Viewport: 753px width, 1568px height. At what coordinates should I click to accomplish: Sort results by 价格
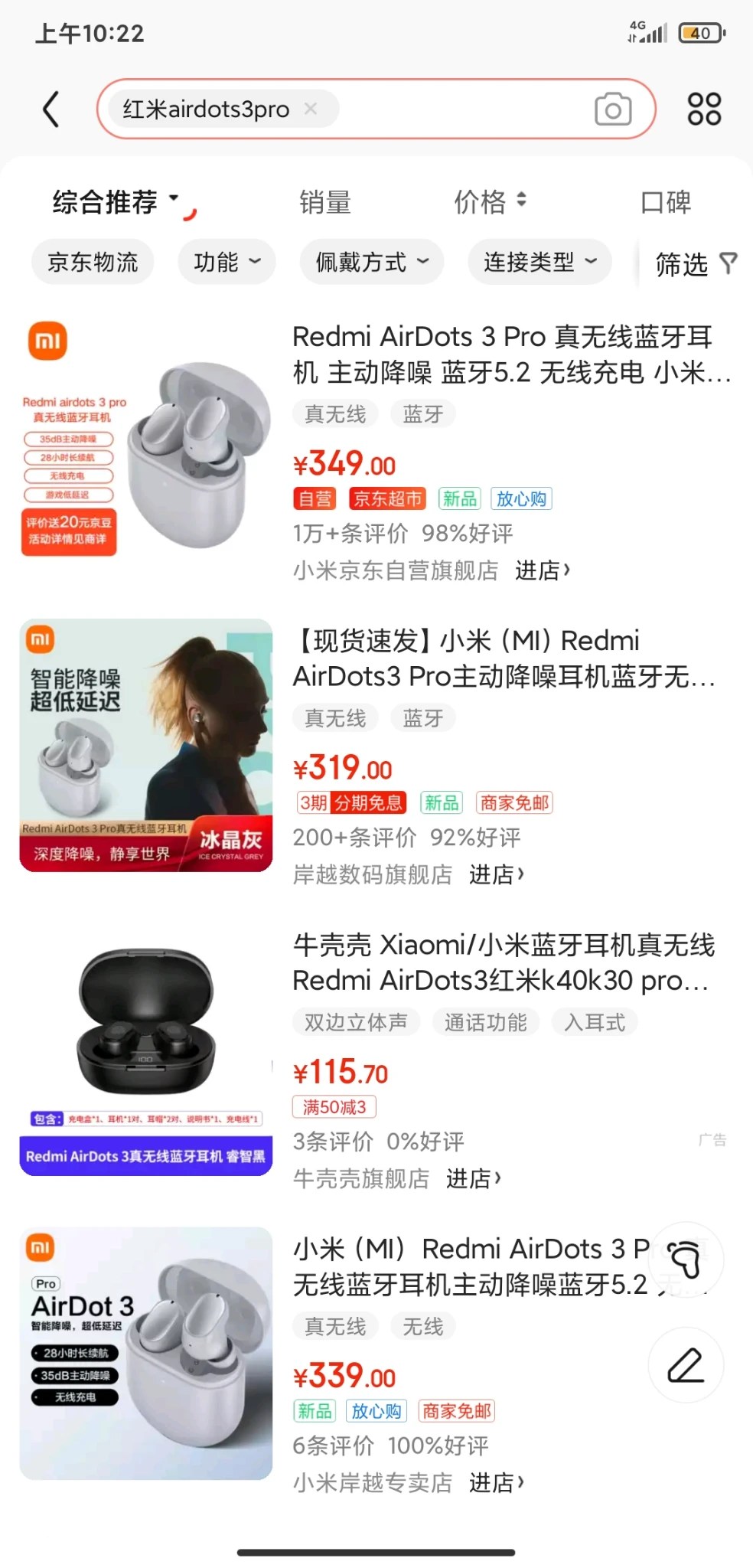pos(490,202)
